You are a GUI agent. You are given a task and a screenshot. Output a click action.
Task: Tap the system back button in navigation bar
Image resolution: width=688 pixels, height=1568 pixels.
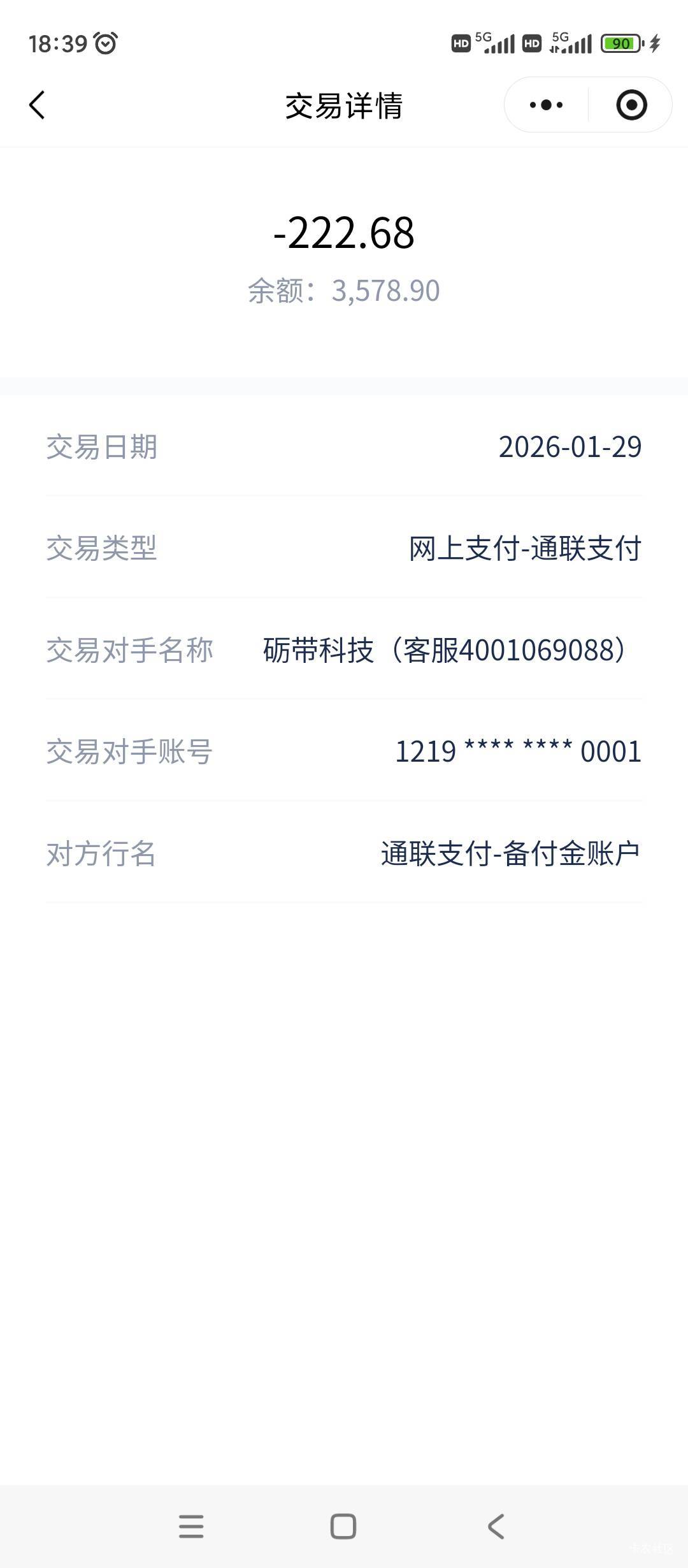496,1526
